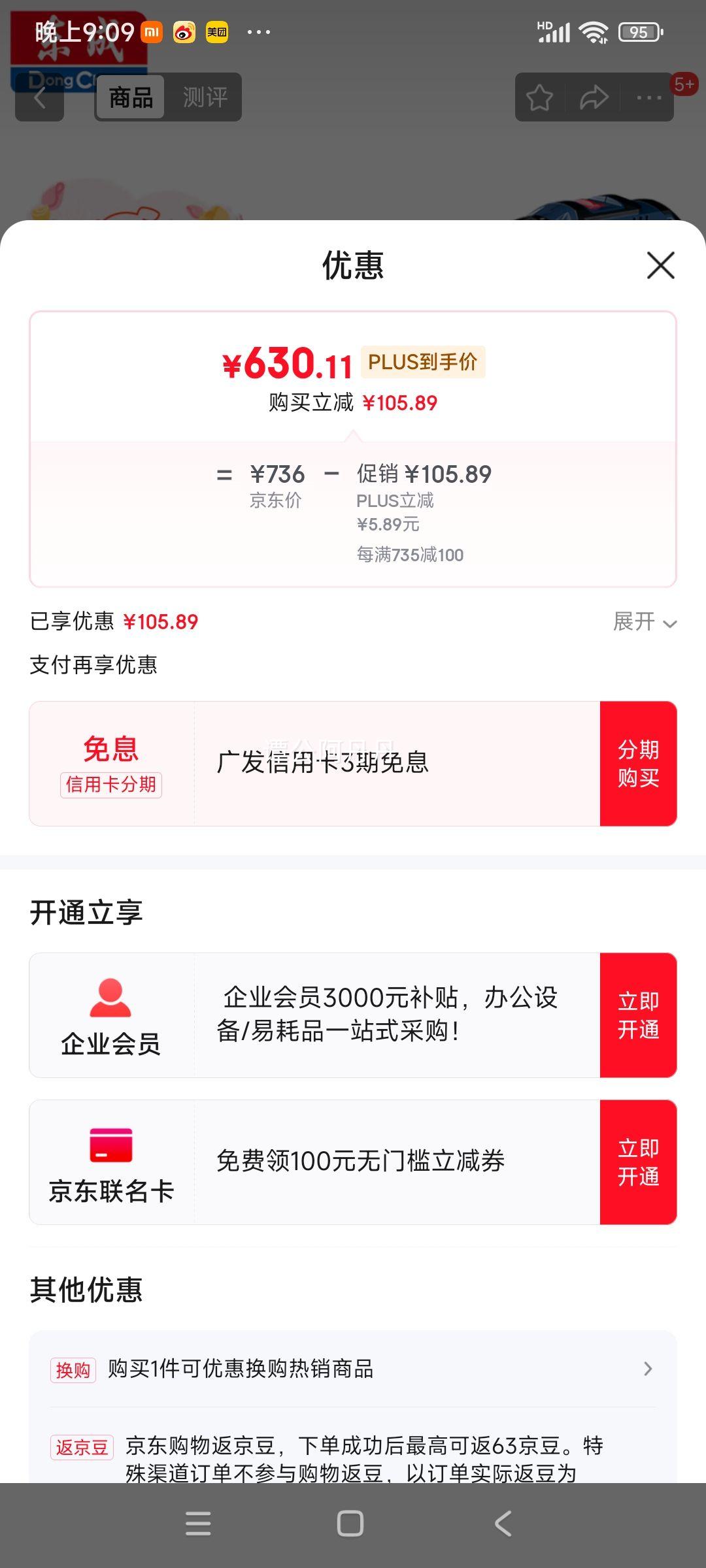Tap 立即开通 on the 企业会员 card
Screen dimensions: 706x1568
pyautogui.click(x=638, y=1015)
